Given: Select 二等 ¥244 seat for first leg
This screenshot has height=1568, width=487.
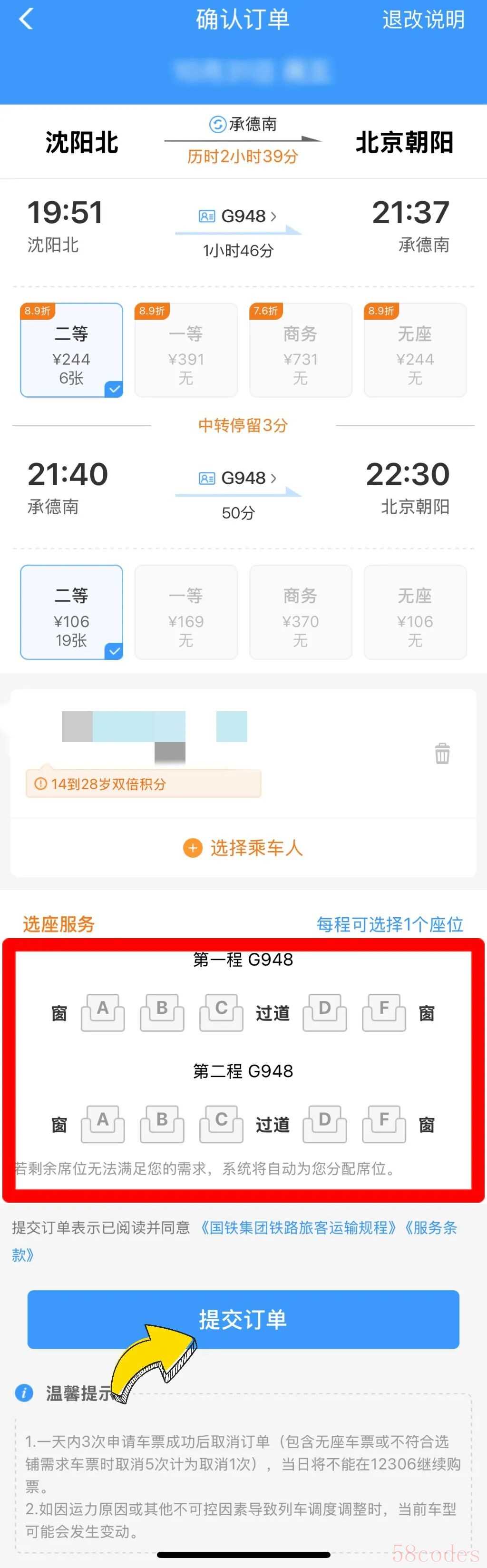Looking at the screenshot, I should (x=72, y=350).
